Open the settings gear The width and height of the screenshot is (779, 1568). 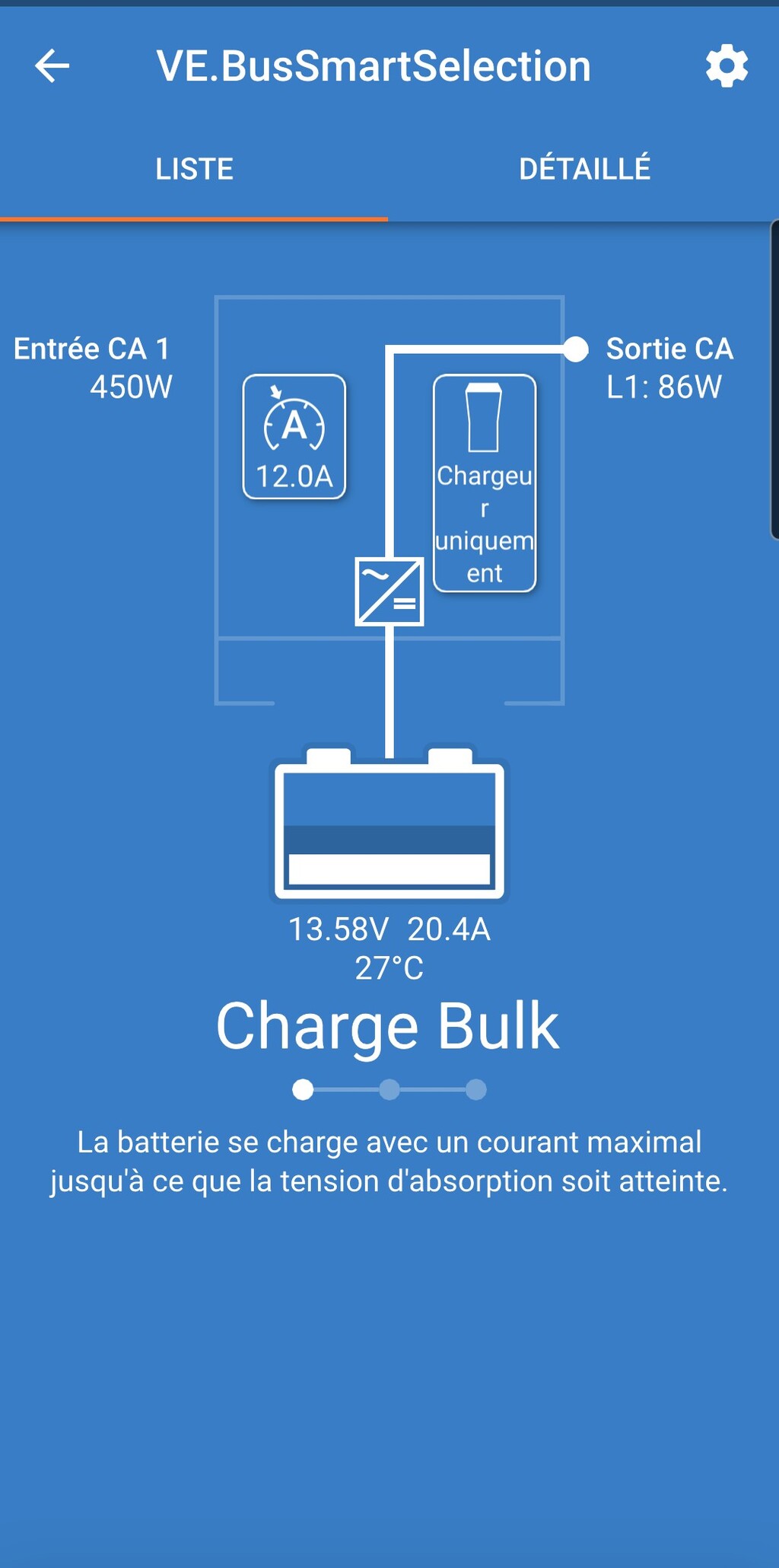coord(727,65)
